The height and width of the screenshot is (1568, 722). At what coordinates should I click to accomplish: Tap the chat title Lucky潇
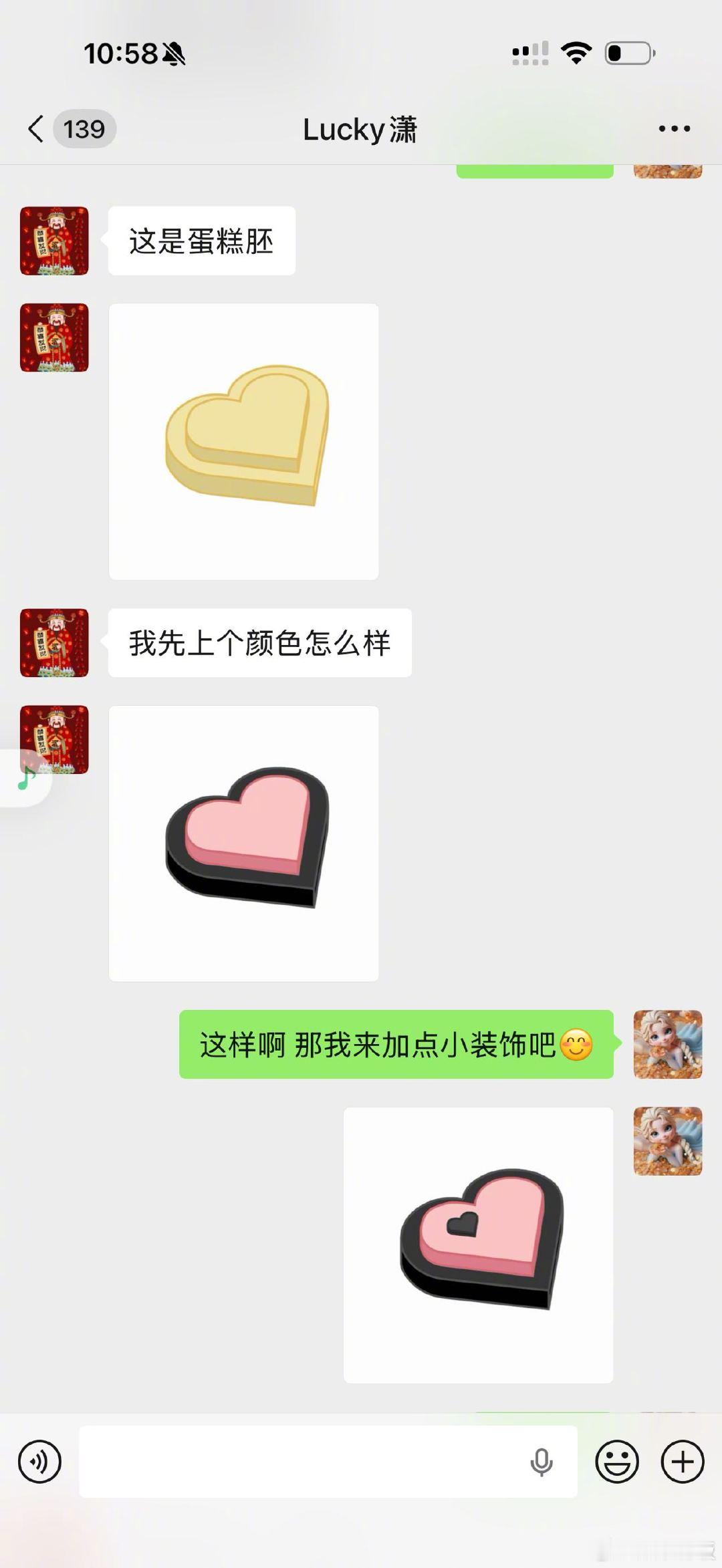360,129
